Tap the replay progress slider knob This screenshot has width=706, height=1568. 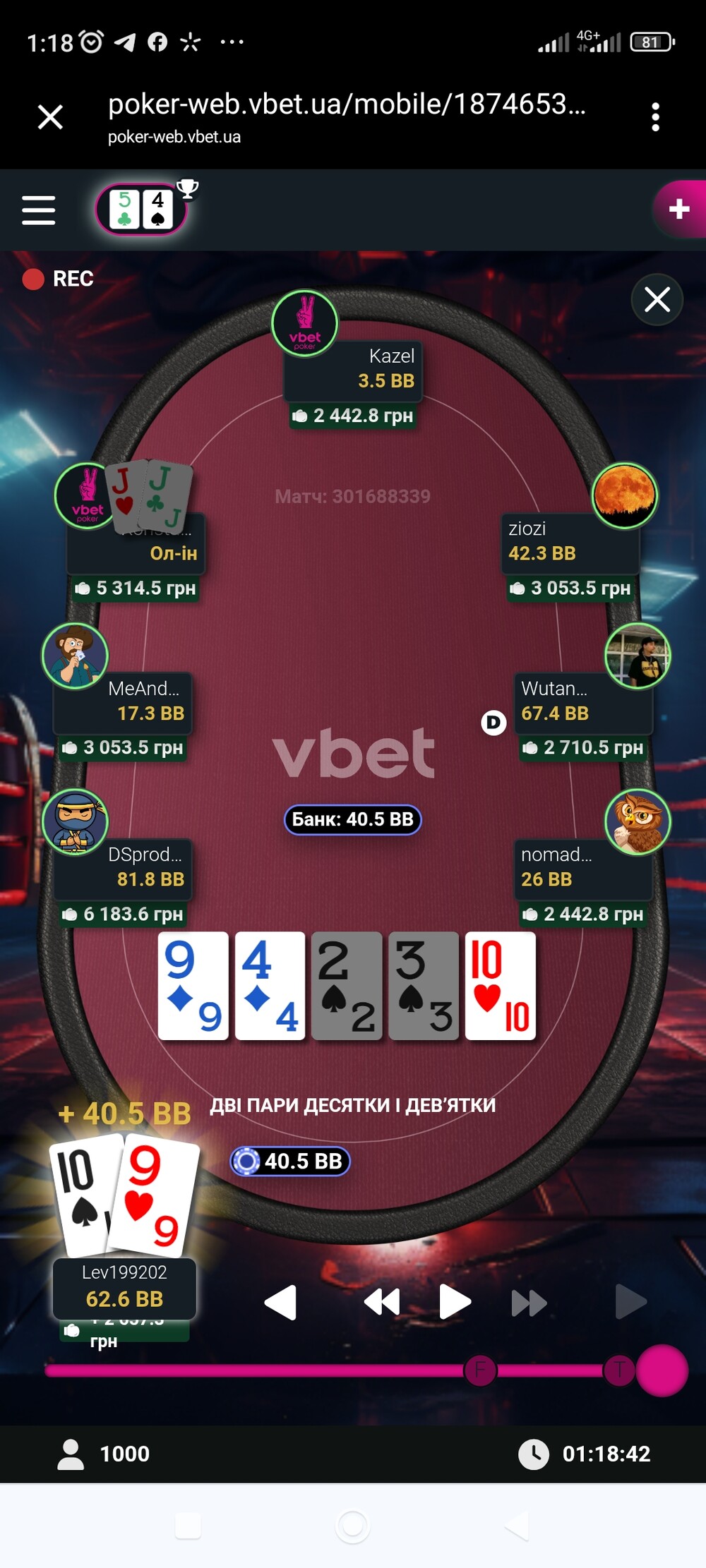point(662,1370)
